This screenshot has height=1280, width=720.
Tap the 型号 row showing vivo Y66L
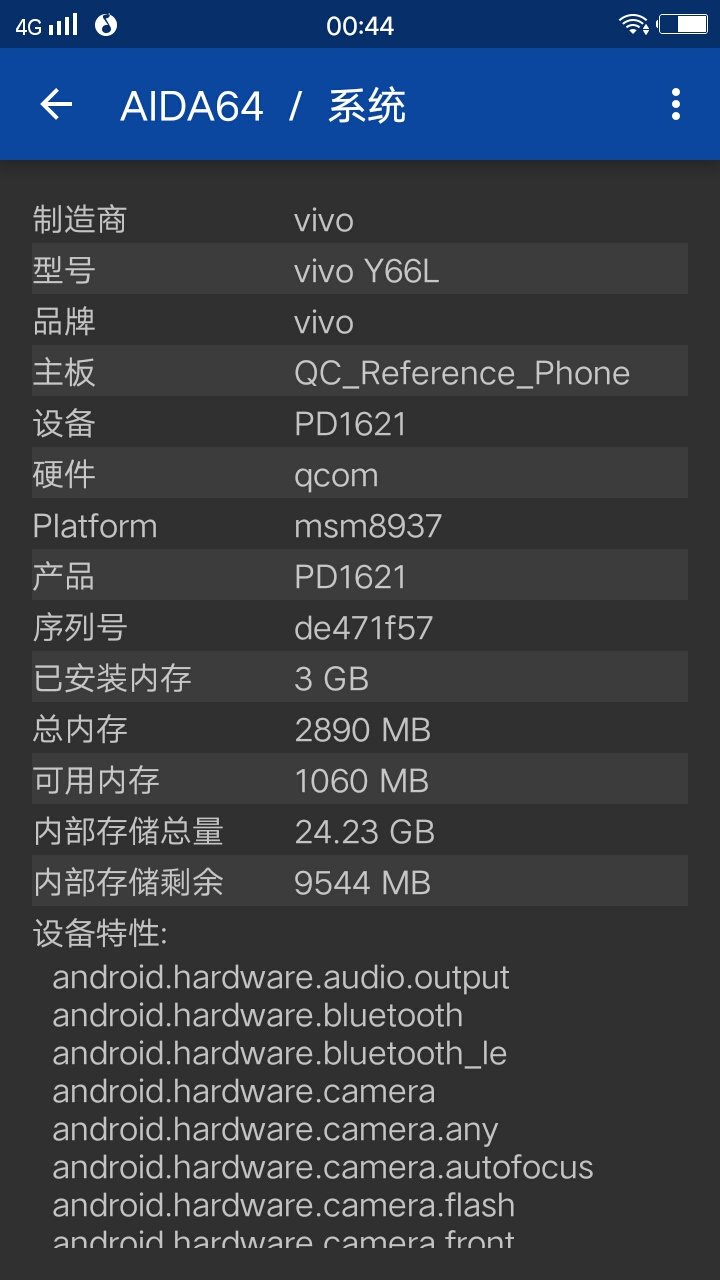pos(360,269)
